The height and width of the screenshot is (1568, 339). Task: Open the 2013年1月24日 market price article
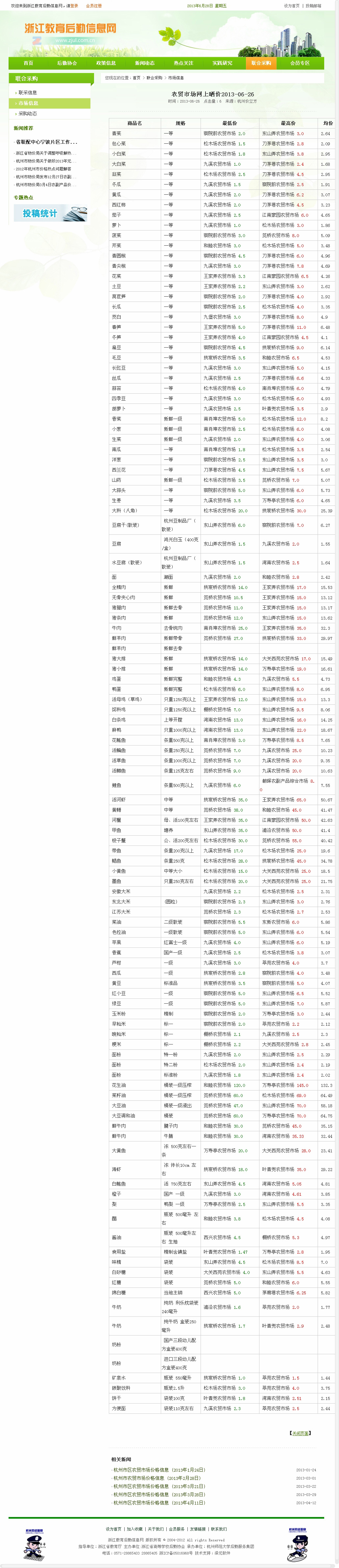[x=159, y=1469]
